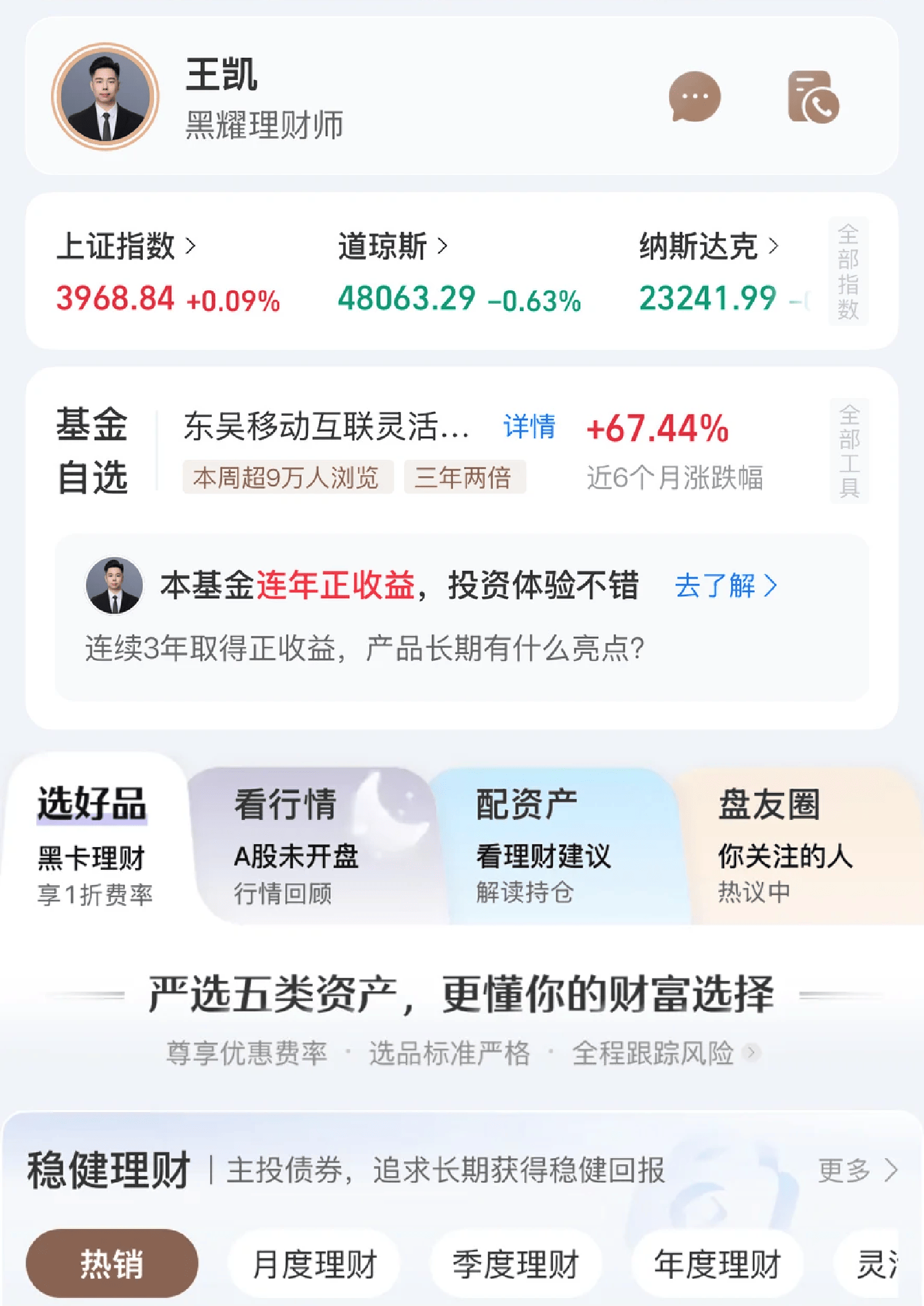This screenshot has height=1306, width=924.
Task: Call advisor via the phone icon
Action: (x=813, y=97)
